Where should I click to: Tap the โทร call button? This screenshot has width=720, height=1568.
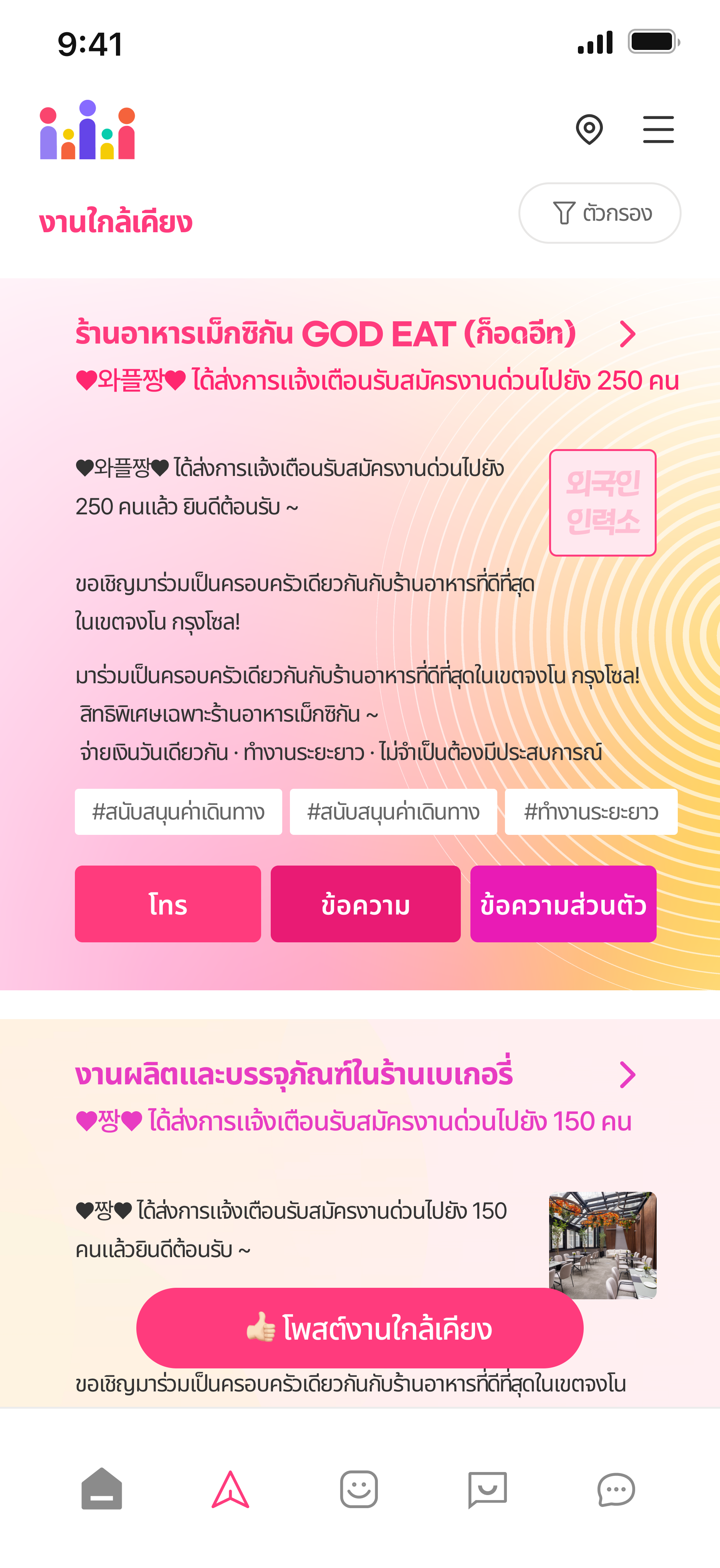coord(167,904)
